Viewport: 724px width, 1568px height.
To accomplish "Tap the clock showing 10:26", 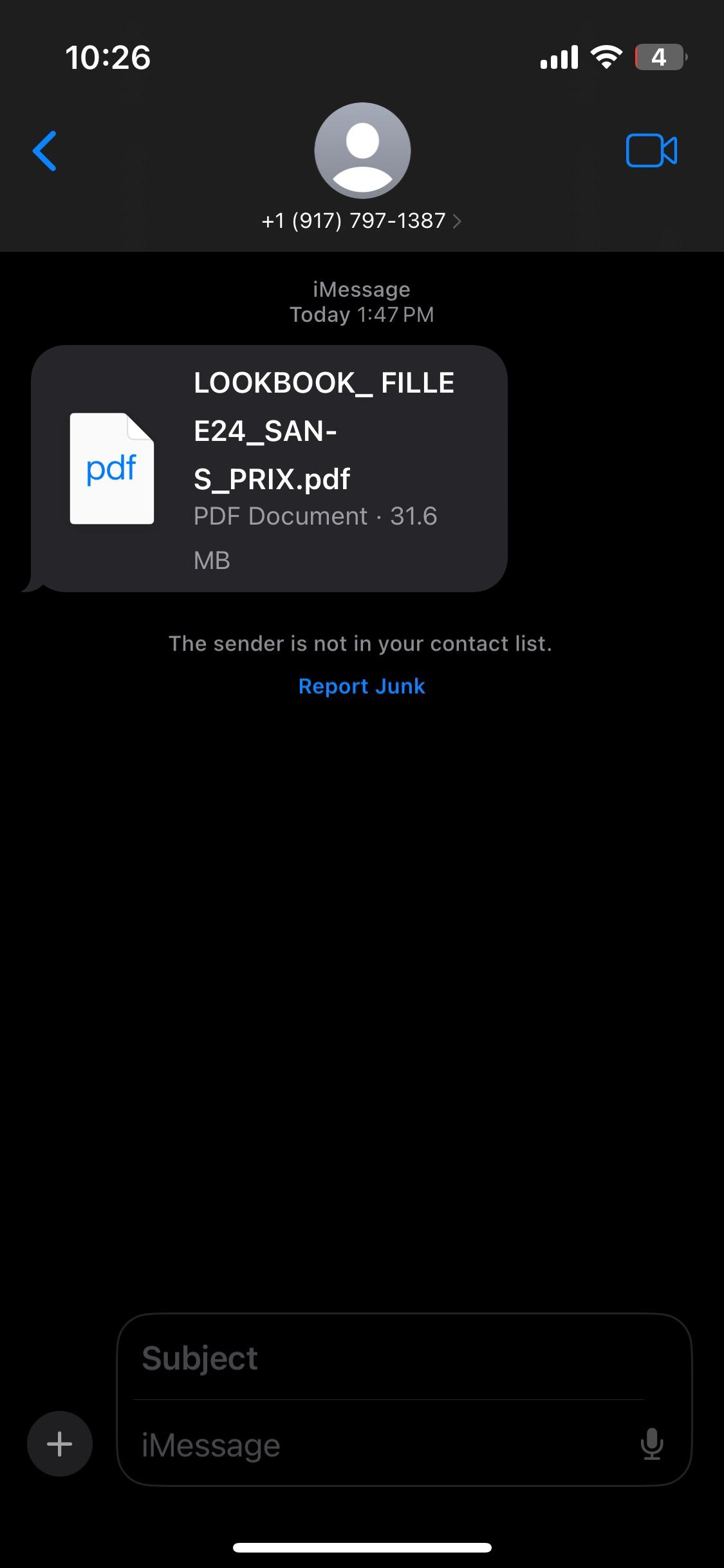I will [108, 57].
